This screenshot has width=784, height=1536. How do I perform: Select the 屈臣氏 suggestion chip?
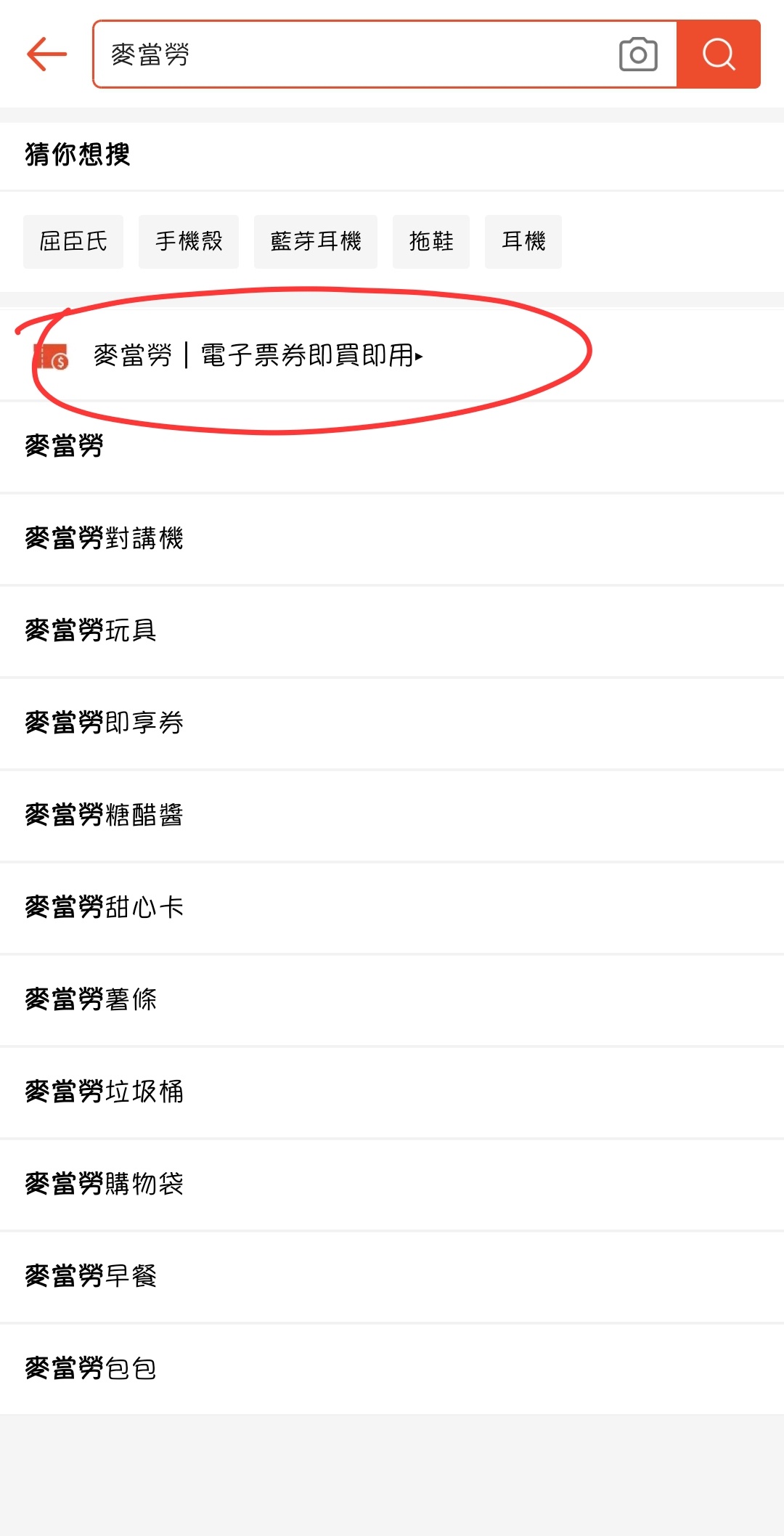73,242
